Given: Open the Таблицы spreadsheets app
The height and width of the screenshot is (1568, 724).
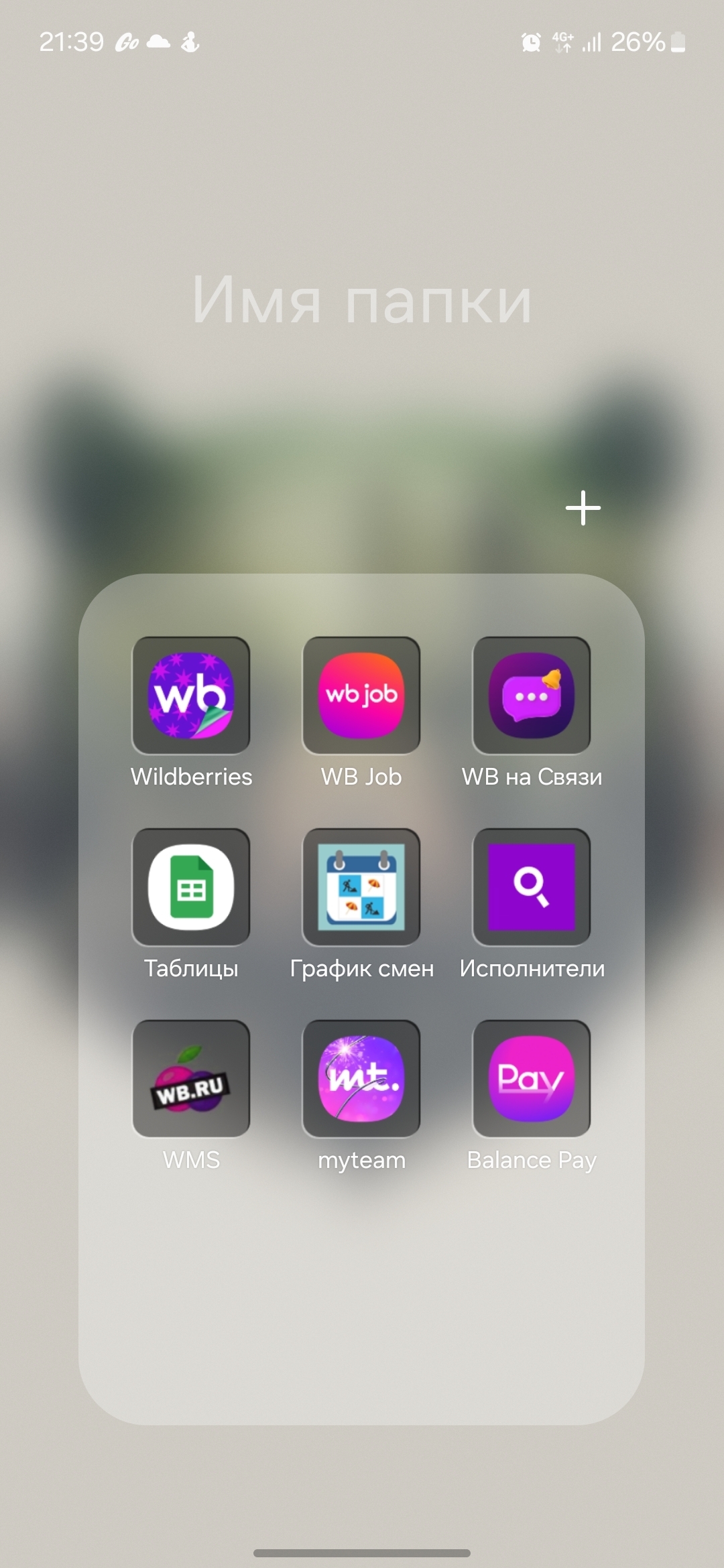Looking at the screenshot, I should coord(191,887).
